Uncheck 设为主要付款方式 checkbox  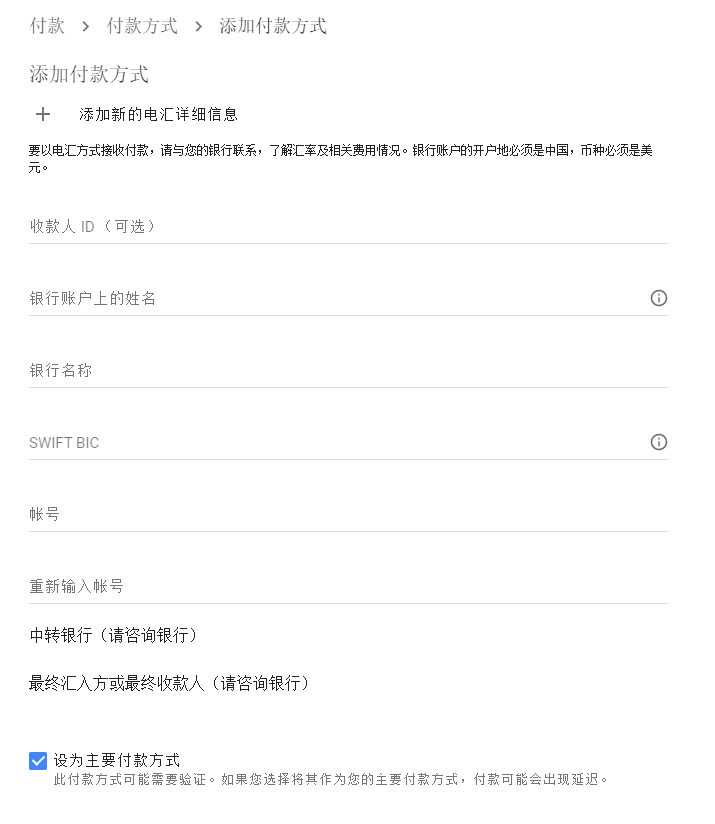(x=38, y=761)
